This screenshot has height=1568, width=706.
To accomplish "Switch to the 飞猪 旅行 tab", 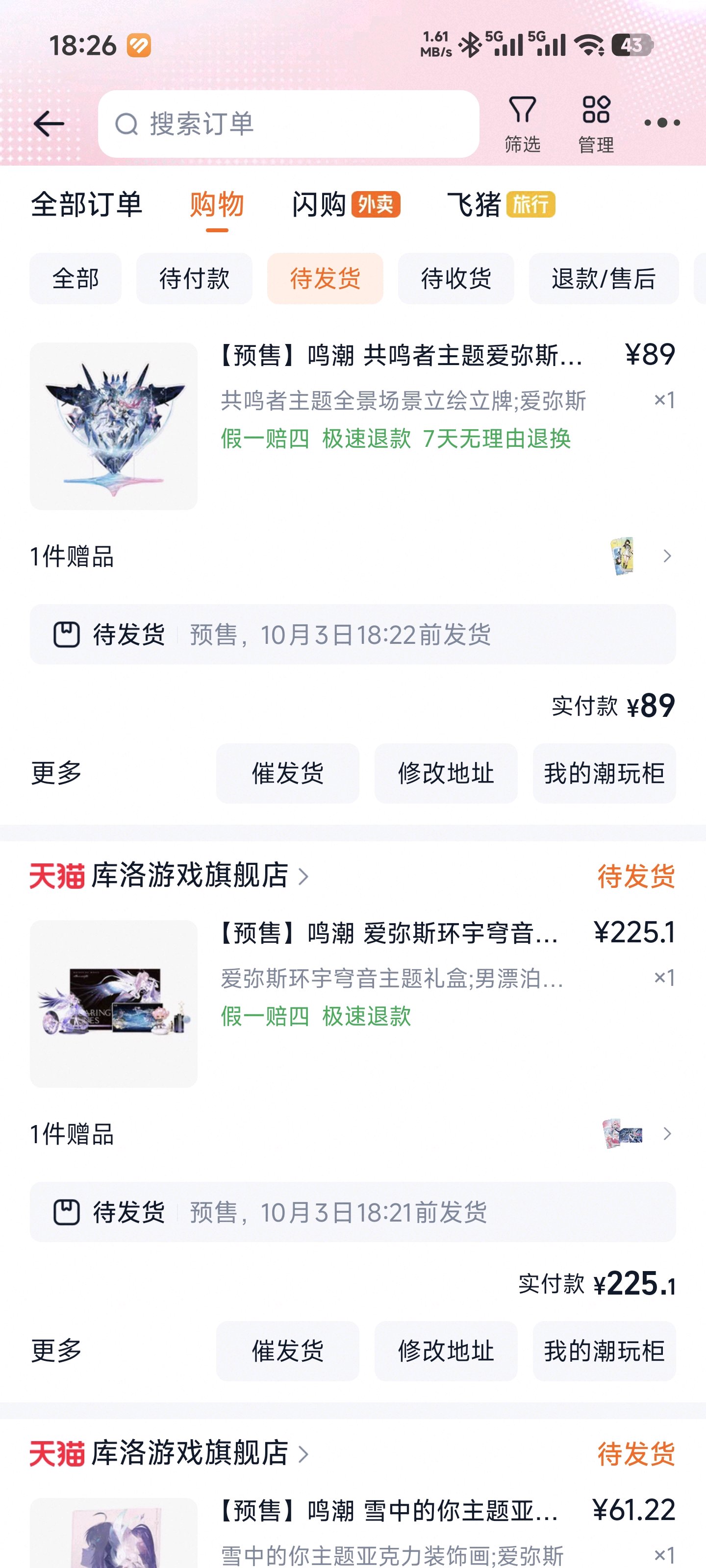I will 501,204.
